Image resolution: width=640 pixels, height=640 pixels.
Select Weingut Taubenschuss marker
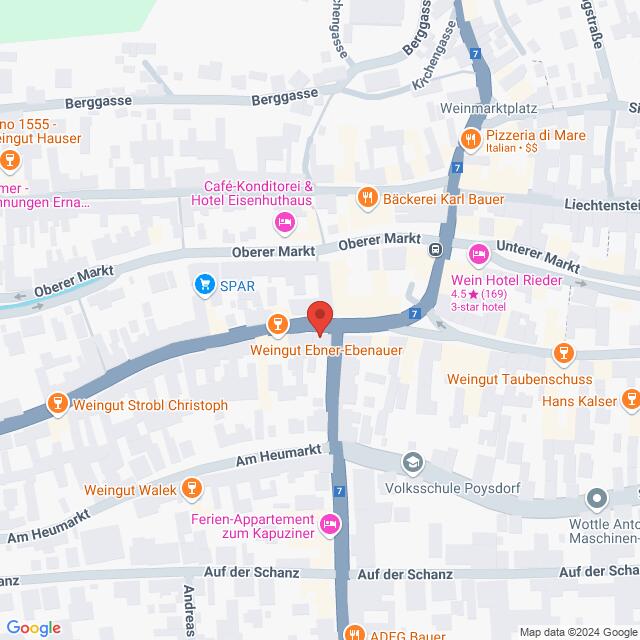563,354
